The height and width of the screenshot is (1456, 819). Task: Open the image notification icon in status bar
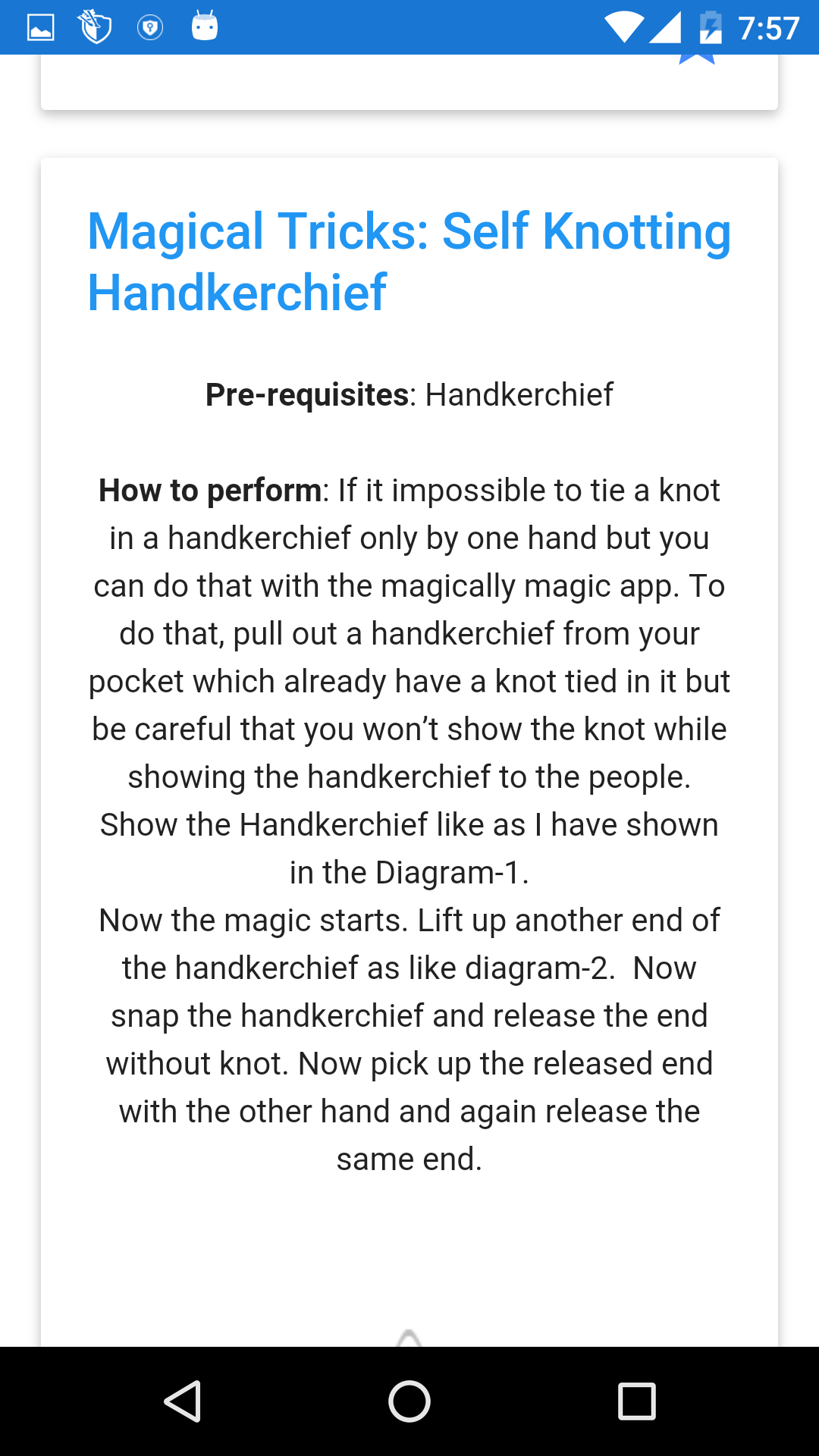tap(40, 27)
